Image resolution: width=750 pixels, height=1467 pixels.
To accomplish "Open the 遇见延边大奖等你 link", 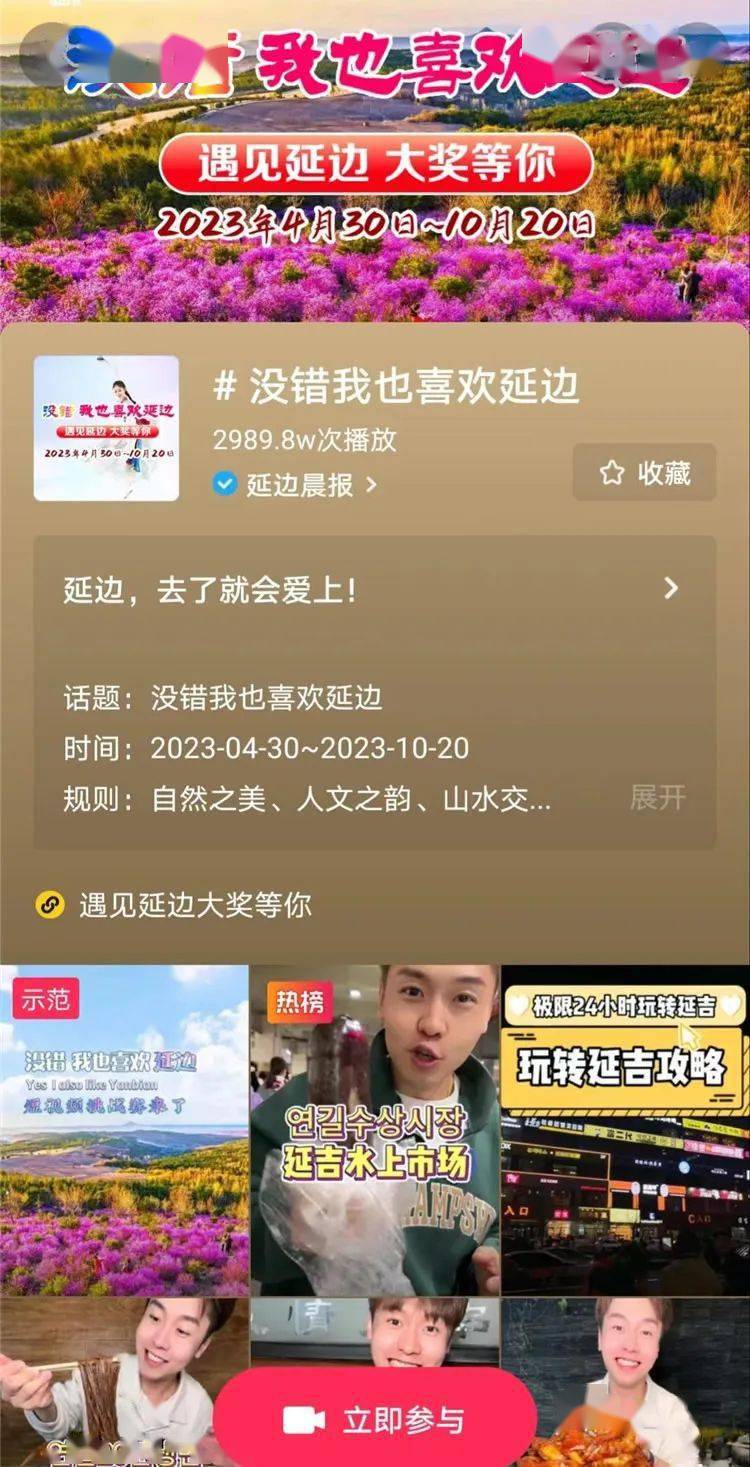I will (195, 906).
